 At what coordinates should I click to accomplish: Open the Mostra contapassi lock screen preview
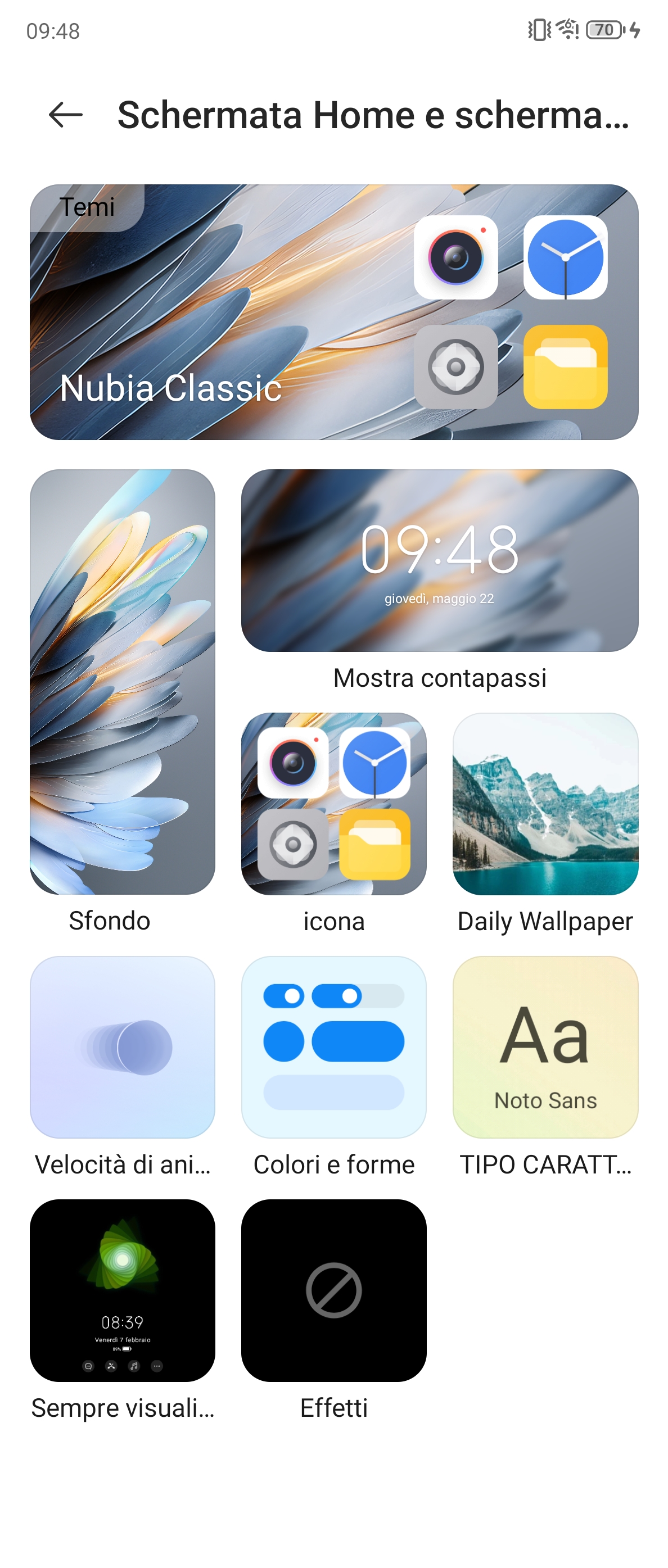(439, 560)
